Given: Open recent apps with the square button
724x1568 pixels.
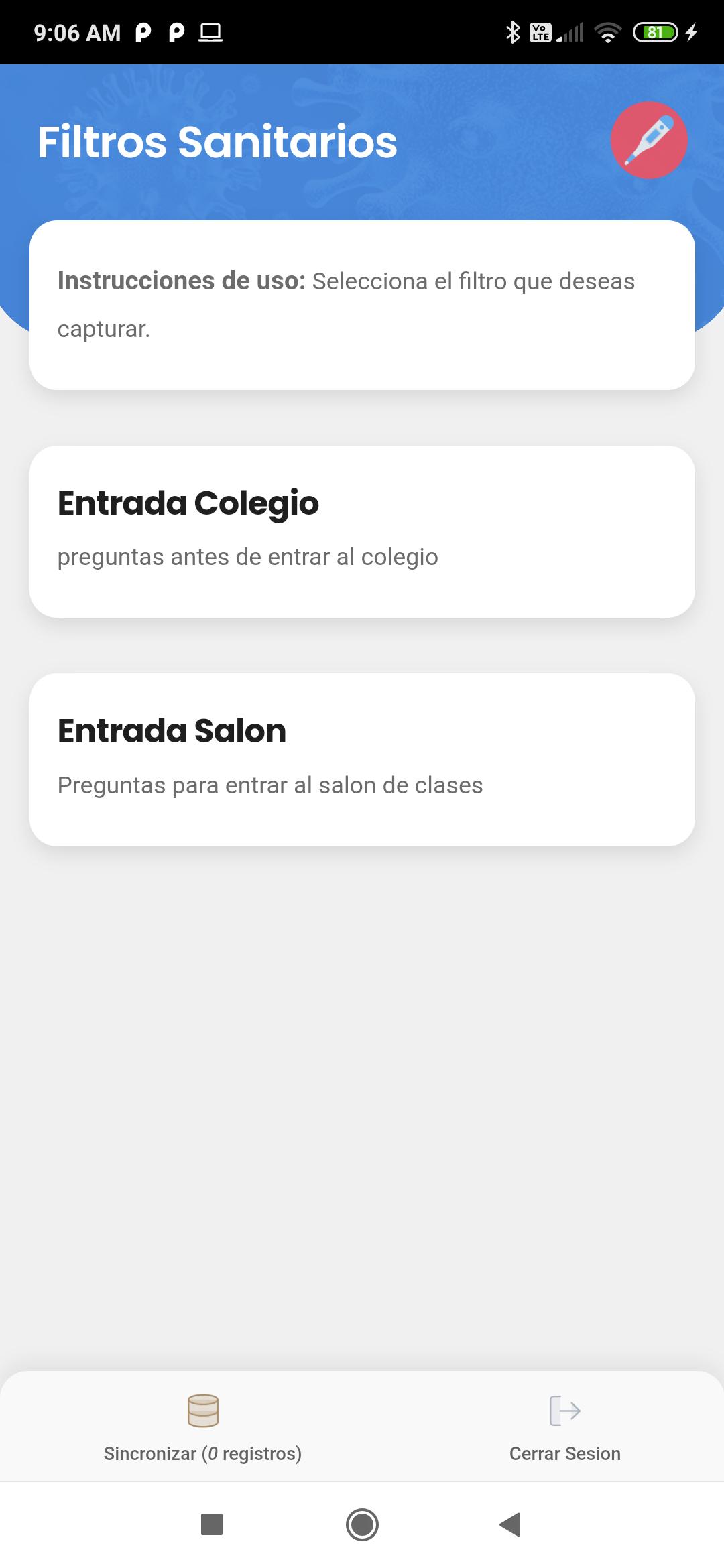Looking at the screenshot, I should pos(212,1524).
